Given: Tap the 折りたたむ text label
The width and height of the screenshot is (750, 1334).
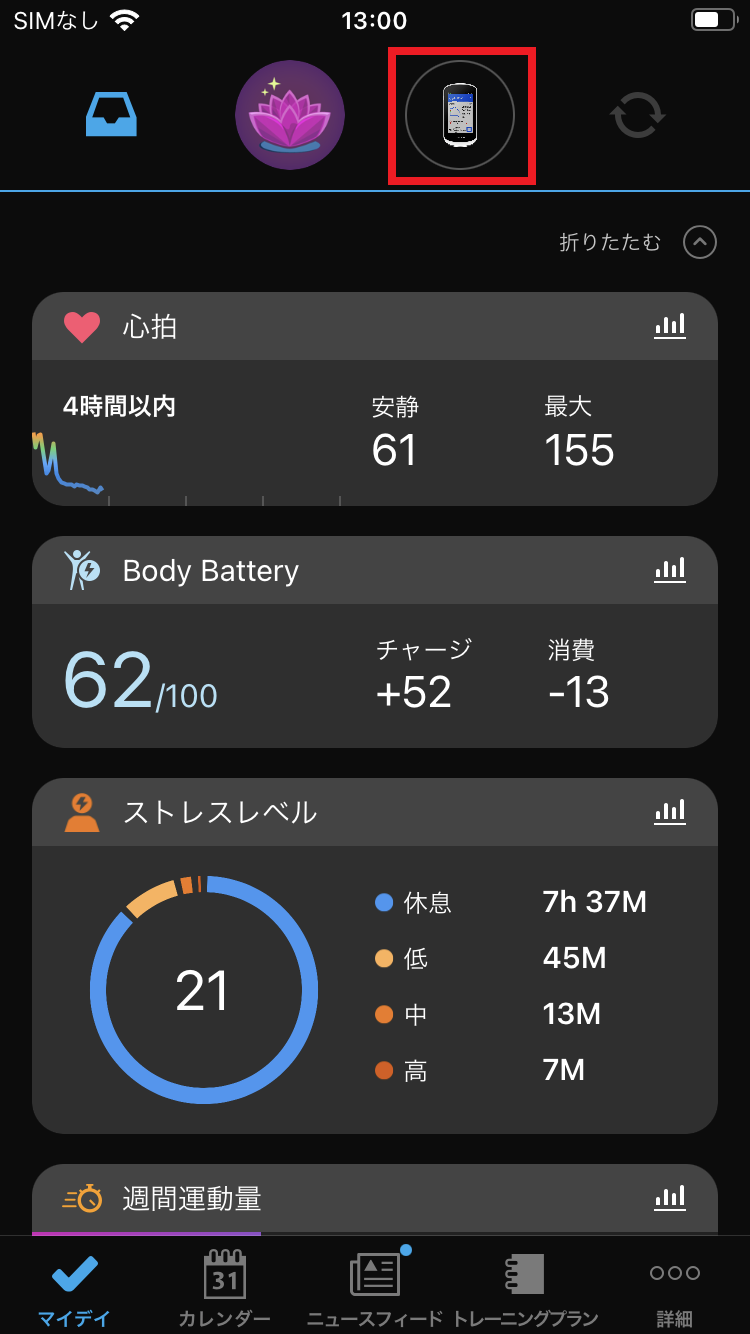Looking at the screenshot, I should coord(610,242).
